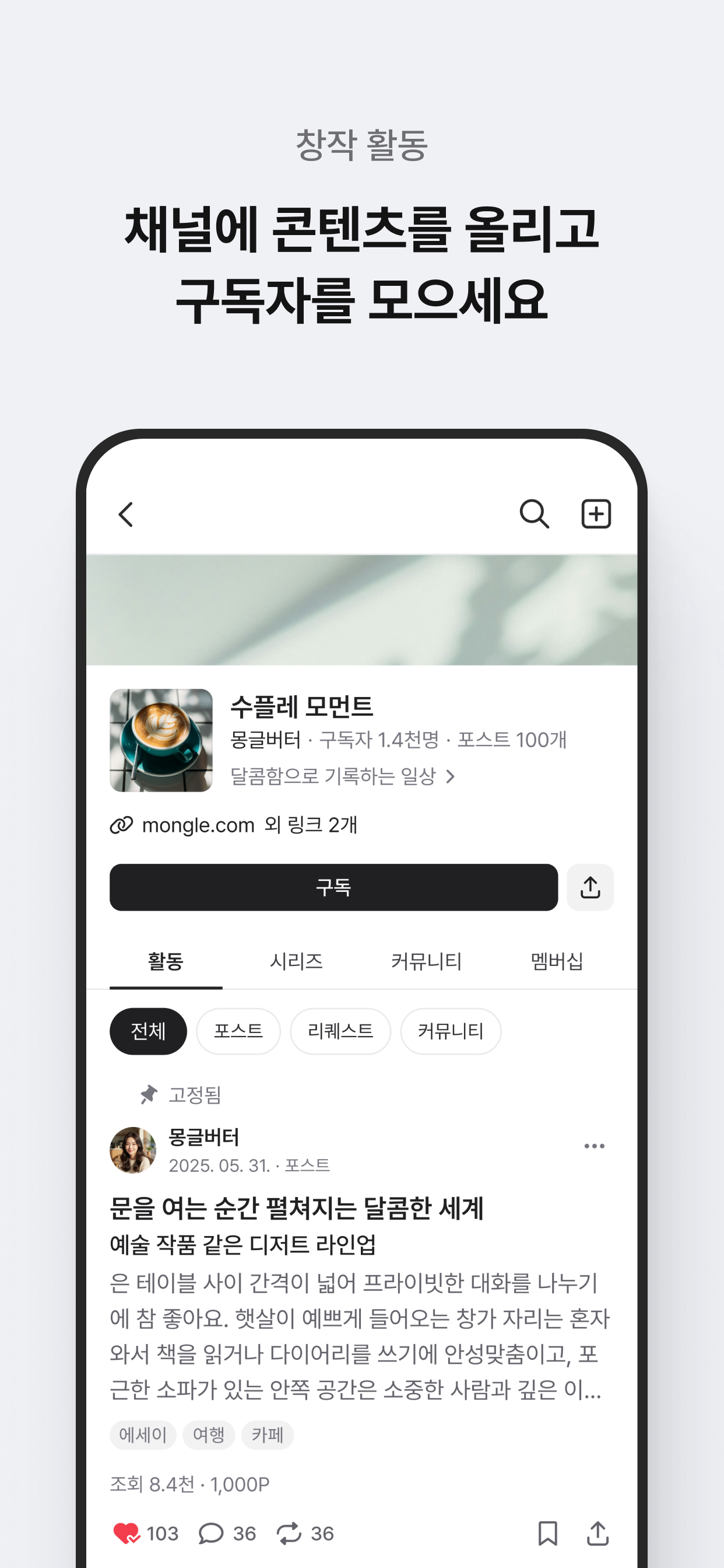Share the pinned post with the share icon

click(x=598, y=1534)
